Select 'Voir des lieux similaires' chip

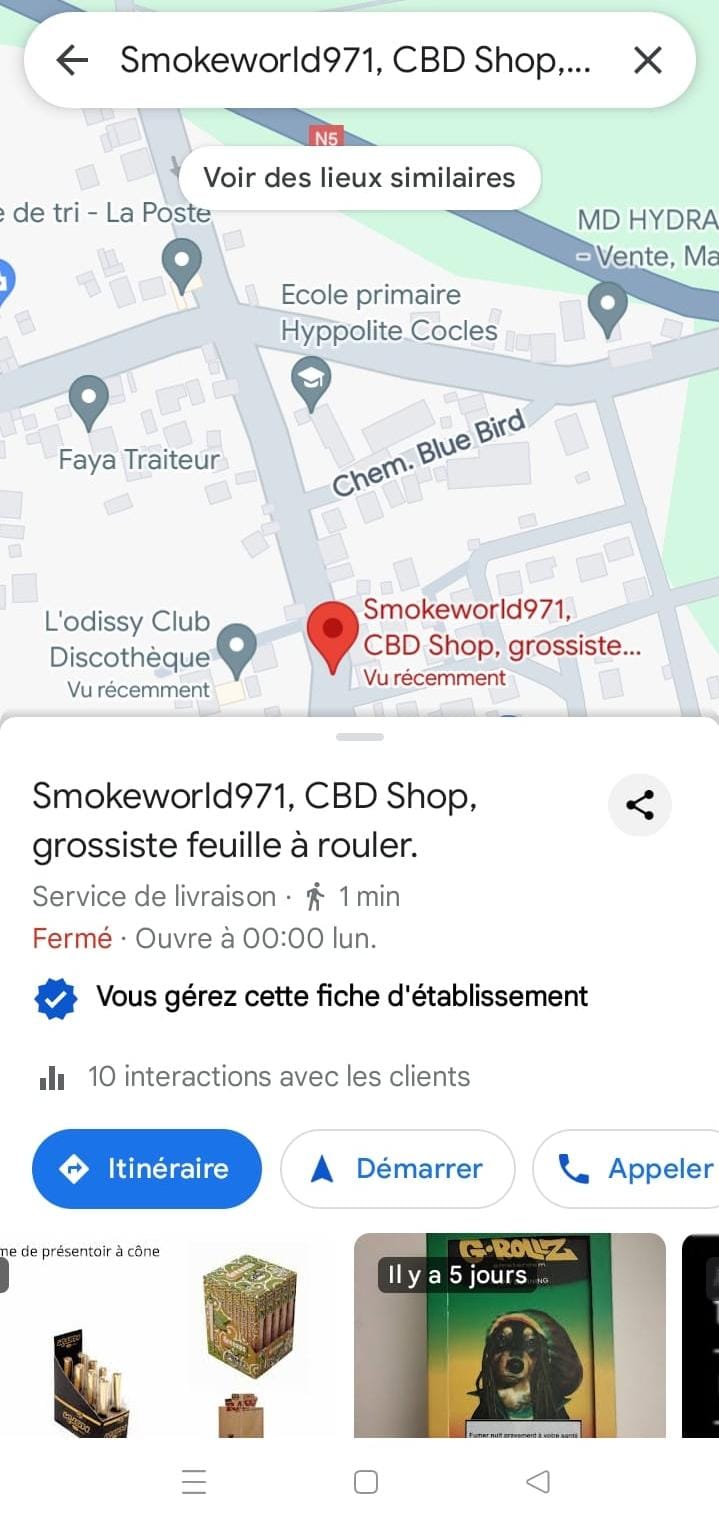coord(359,178)
